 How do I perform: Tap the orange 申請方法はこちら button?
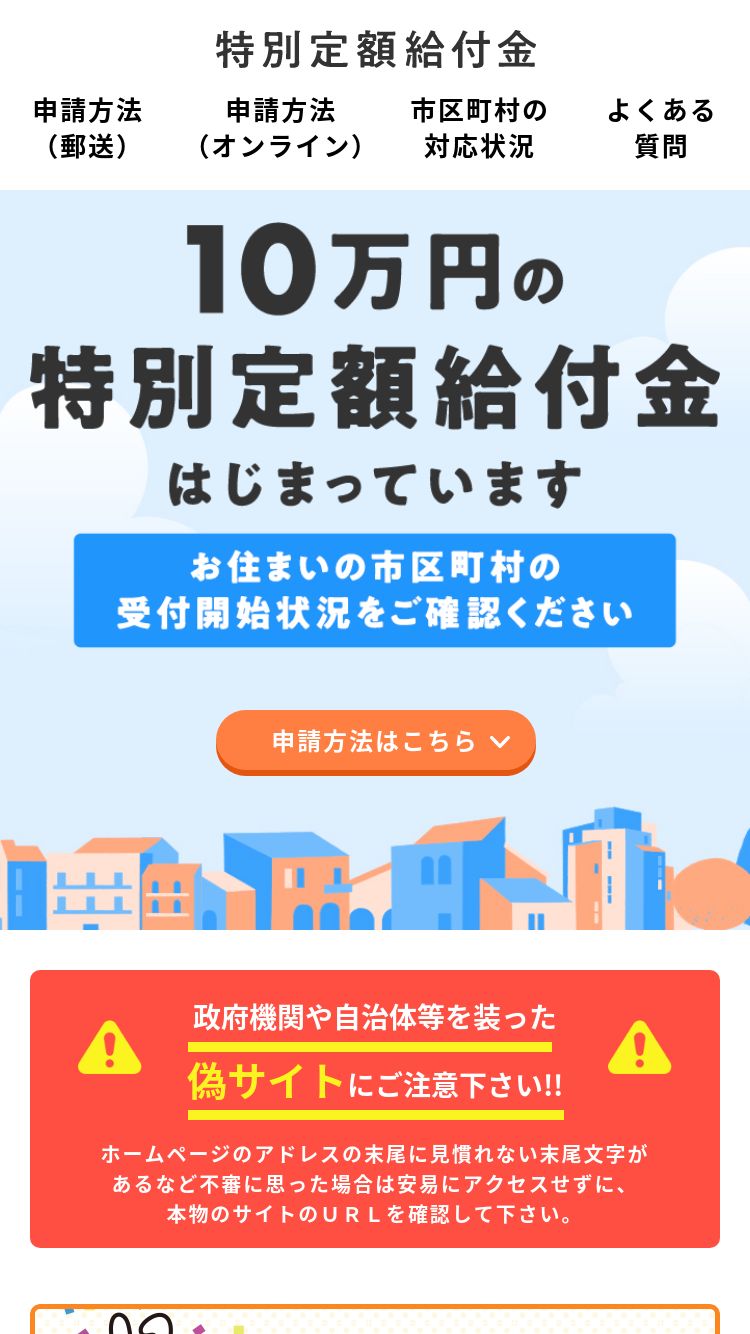[376, 742]
